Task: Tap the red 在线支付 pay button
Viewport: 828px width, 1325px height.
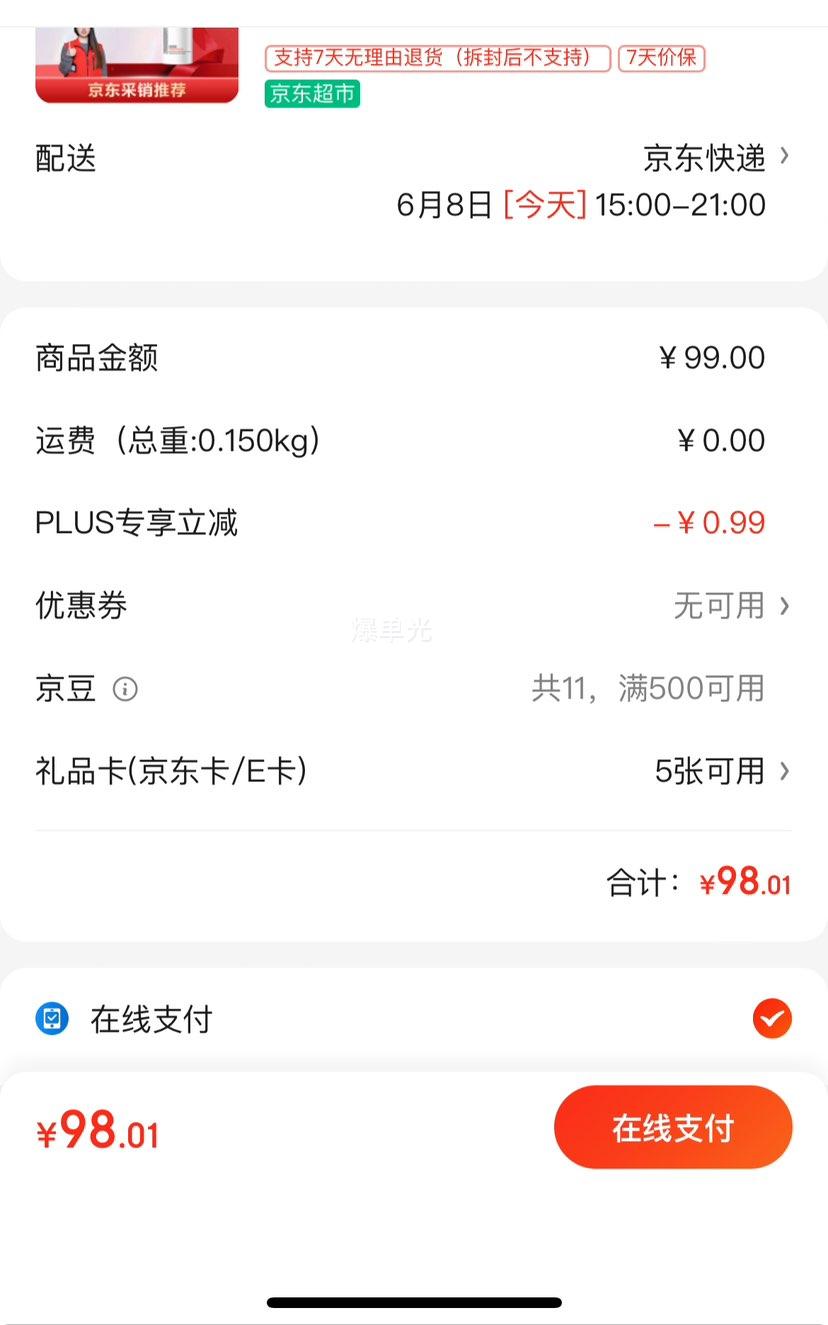Action: click(673, 1128)
